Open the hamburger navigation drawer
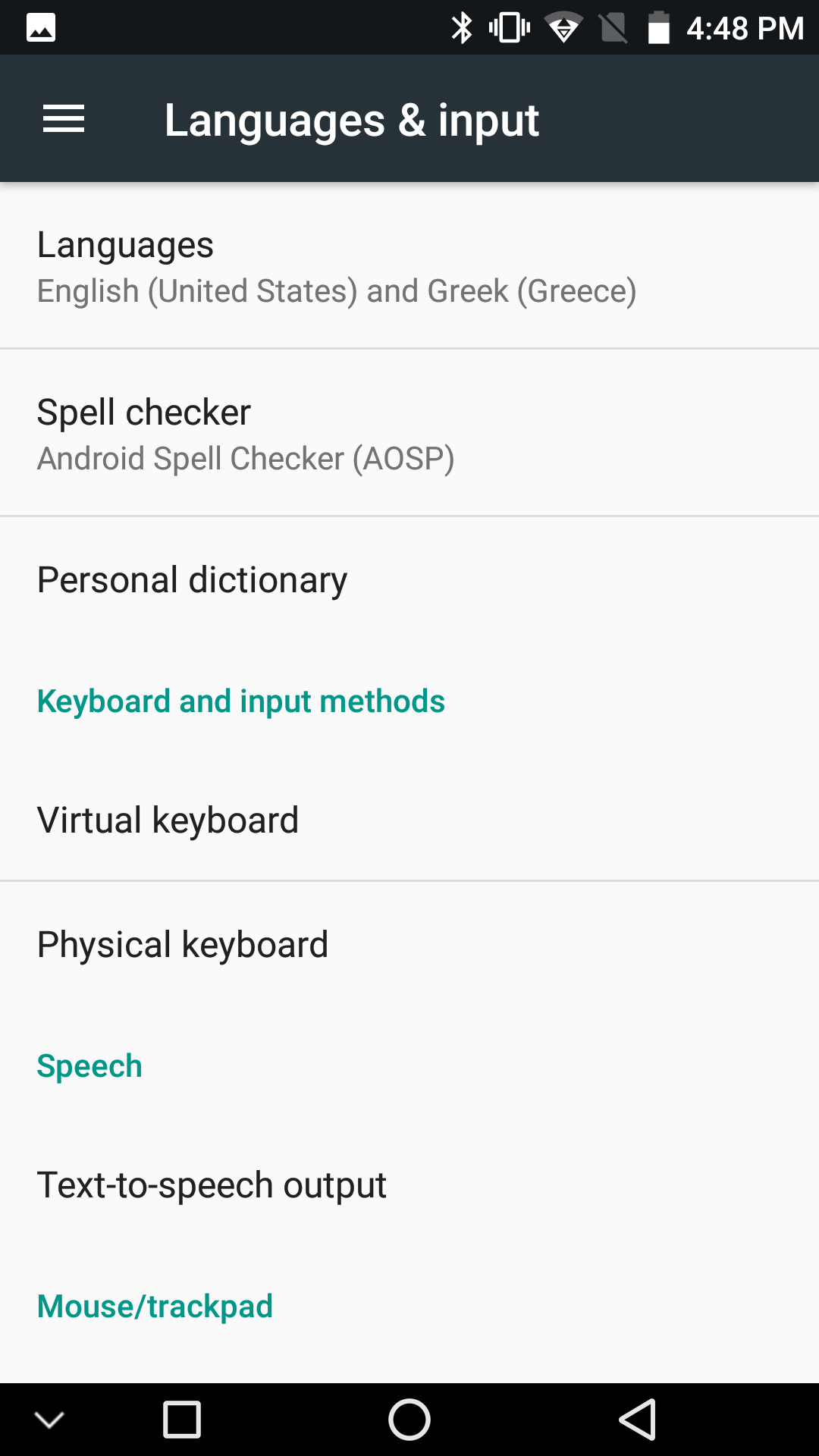 coord(64,119)
